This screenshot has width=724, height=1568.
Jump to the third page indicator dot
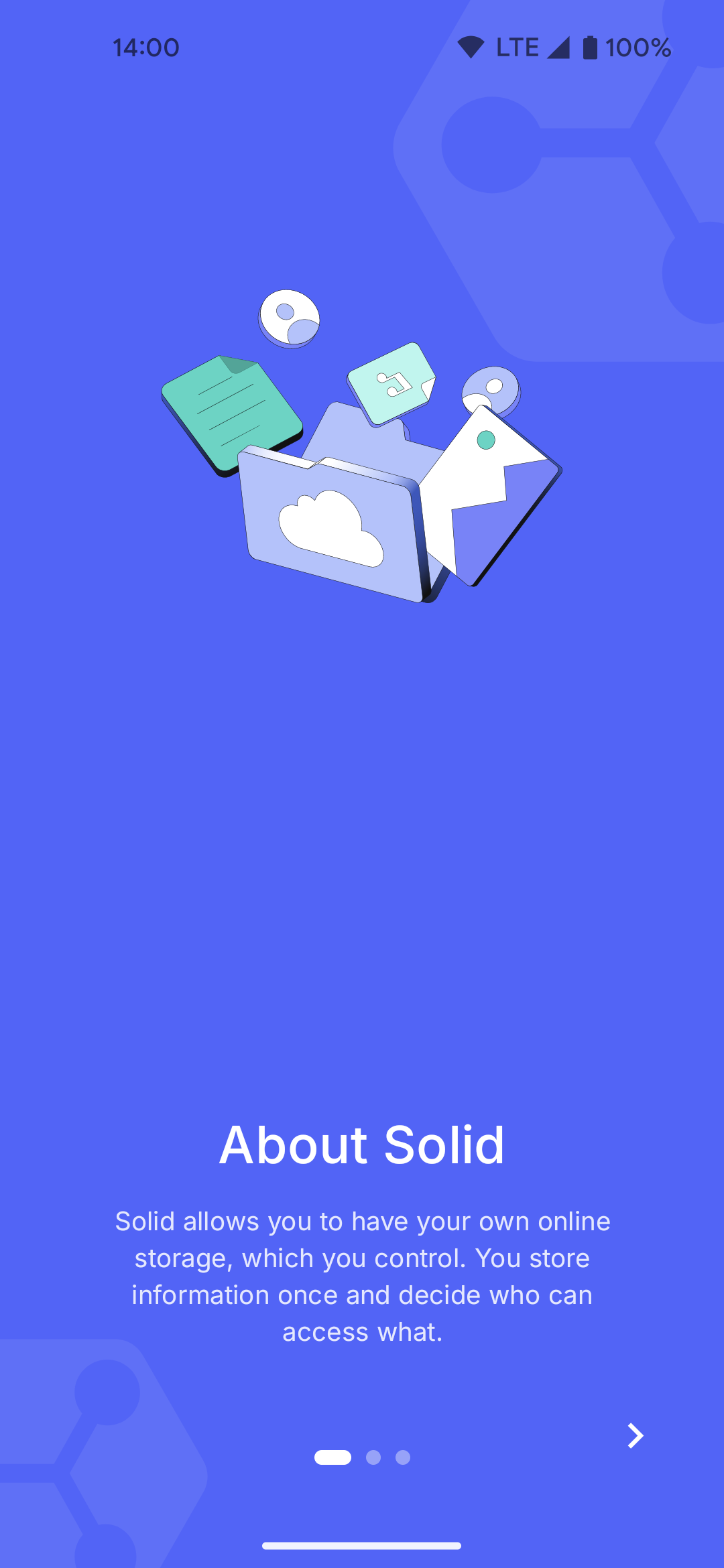pyautogui.click(x=403, y=1457)
